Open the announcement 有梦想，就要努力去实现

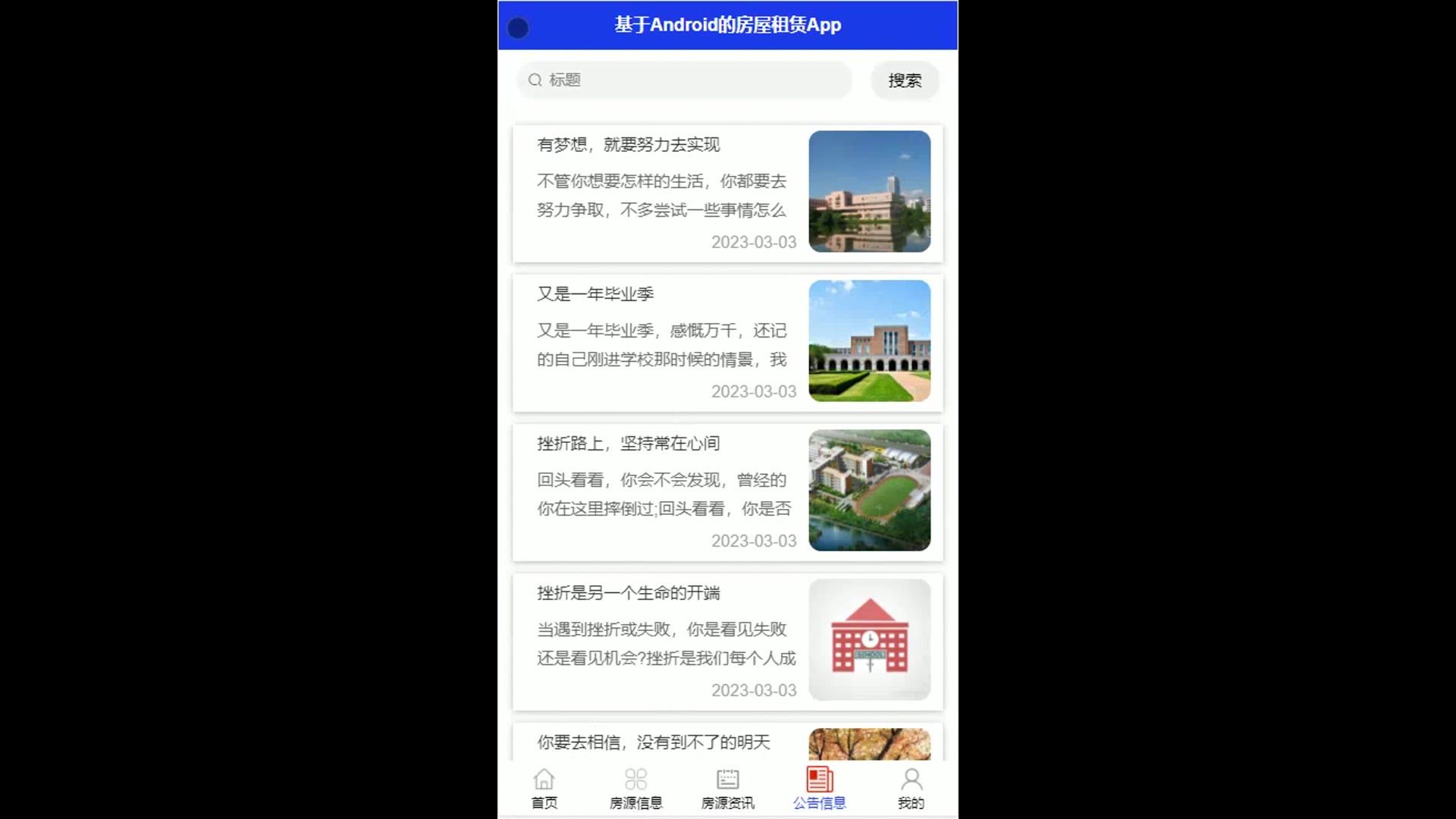click(726, 193)
